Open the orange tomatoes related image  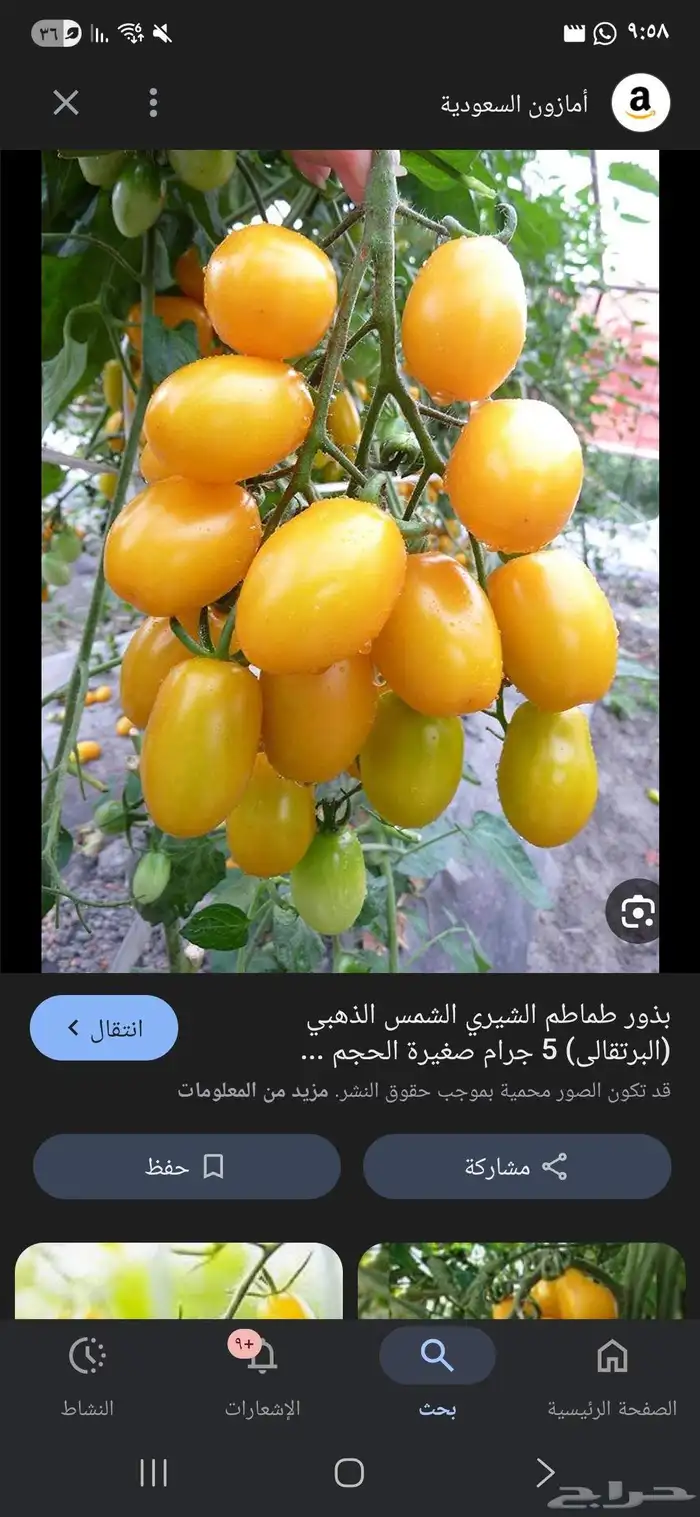pyautogui.click(x=521, y=1281)
